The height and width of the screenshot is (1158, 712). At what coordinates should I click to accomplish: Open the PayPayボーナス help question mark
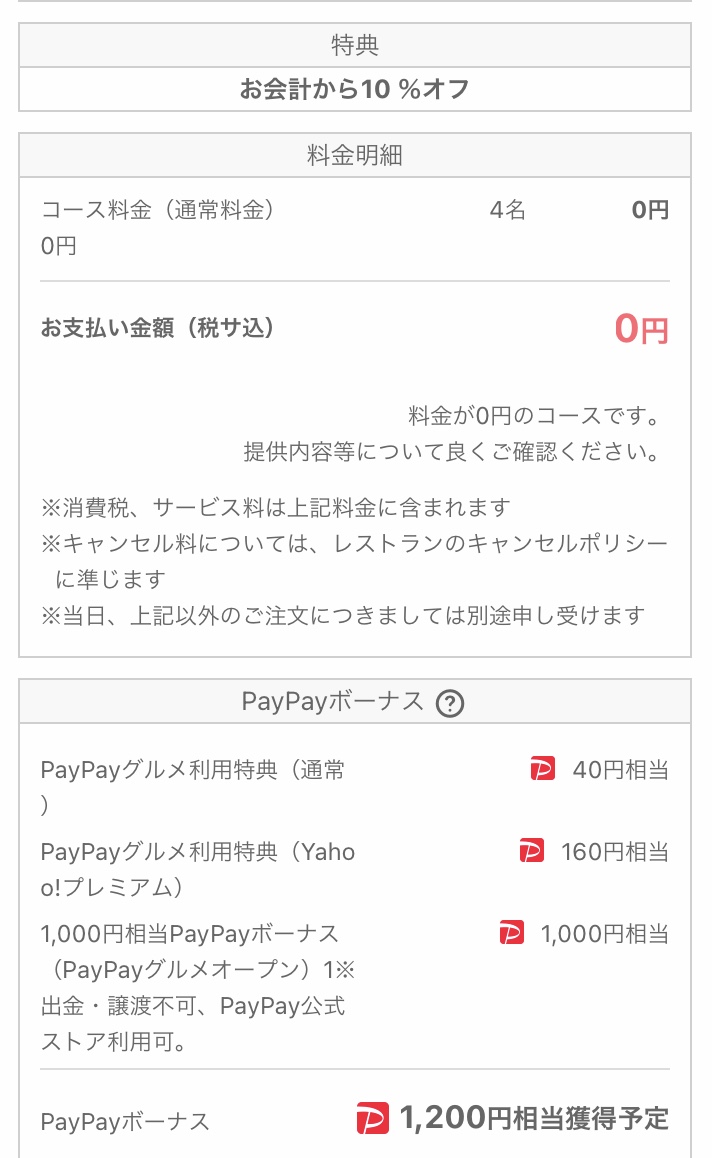pos(450,703)
